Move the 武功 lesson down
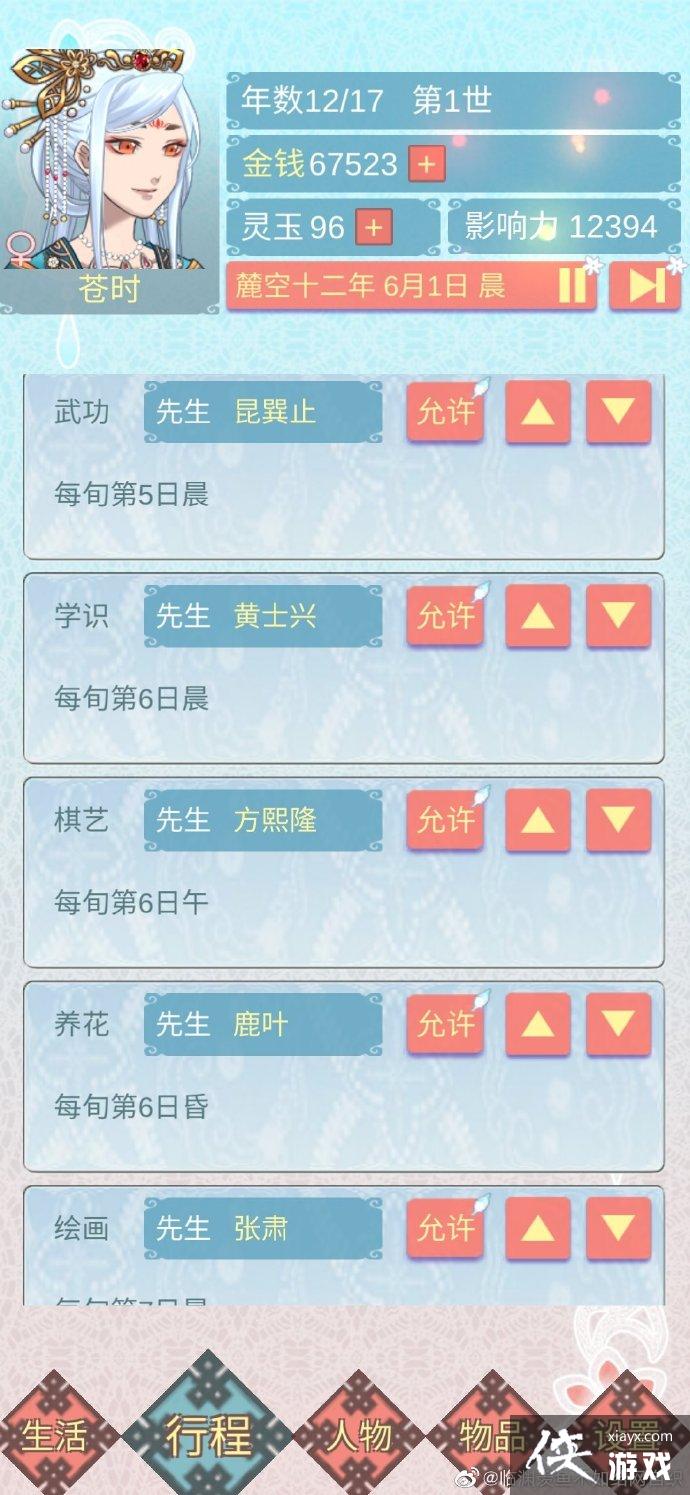The width and height of the screenshot is (690, 1495). pyautogui.click(x=618, y=412)
